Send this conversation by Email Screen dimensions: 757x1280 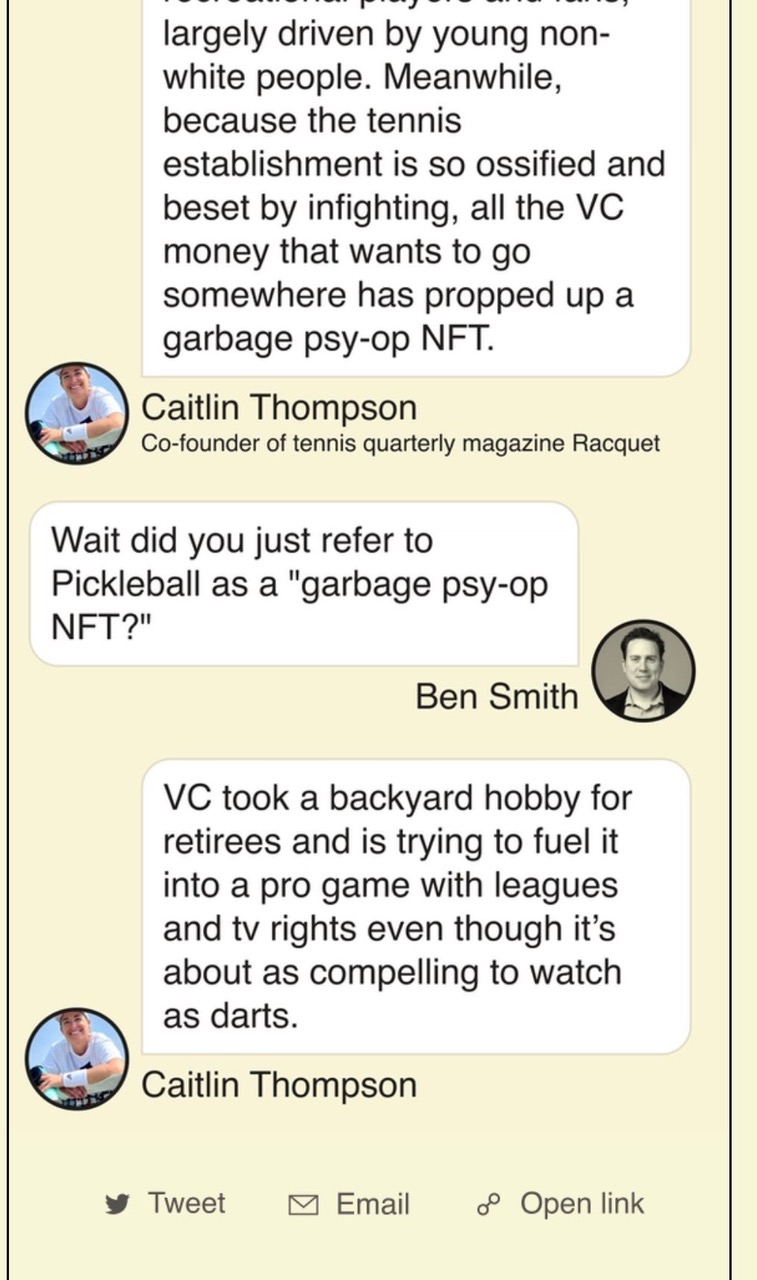coord(349,1204)
